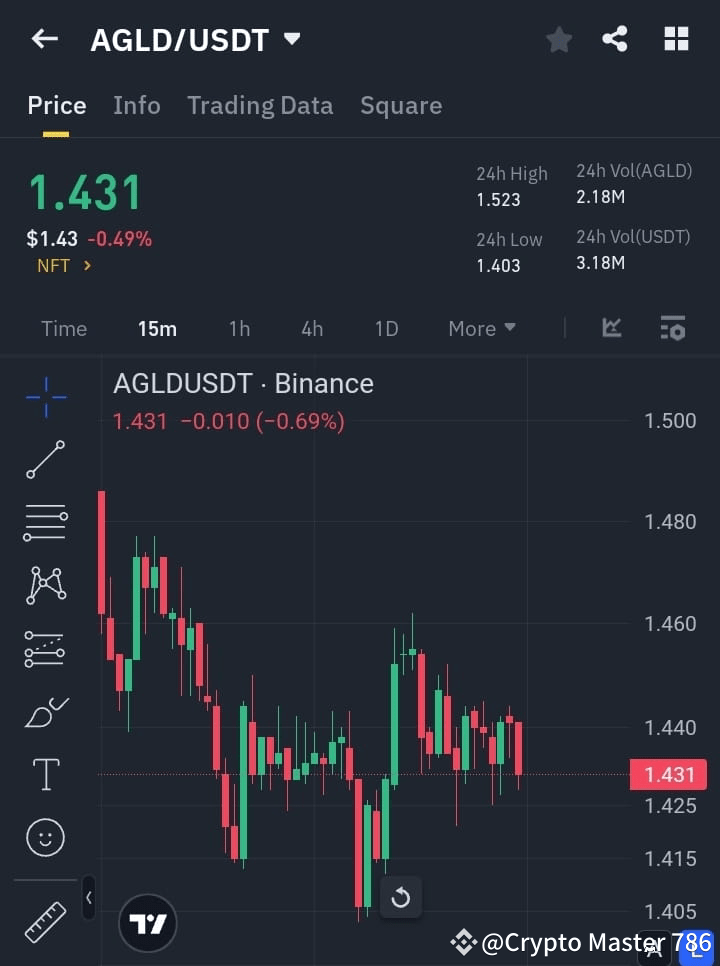Select the crosshair cursor tool
The width and height of the screenshot is (720, 966).
point(44,397)
